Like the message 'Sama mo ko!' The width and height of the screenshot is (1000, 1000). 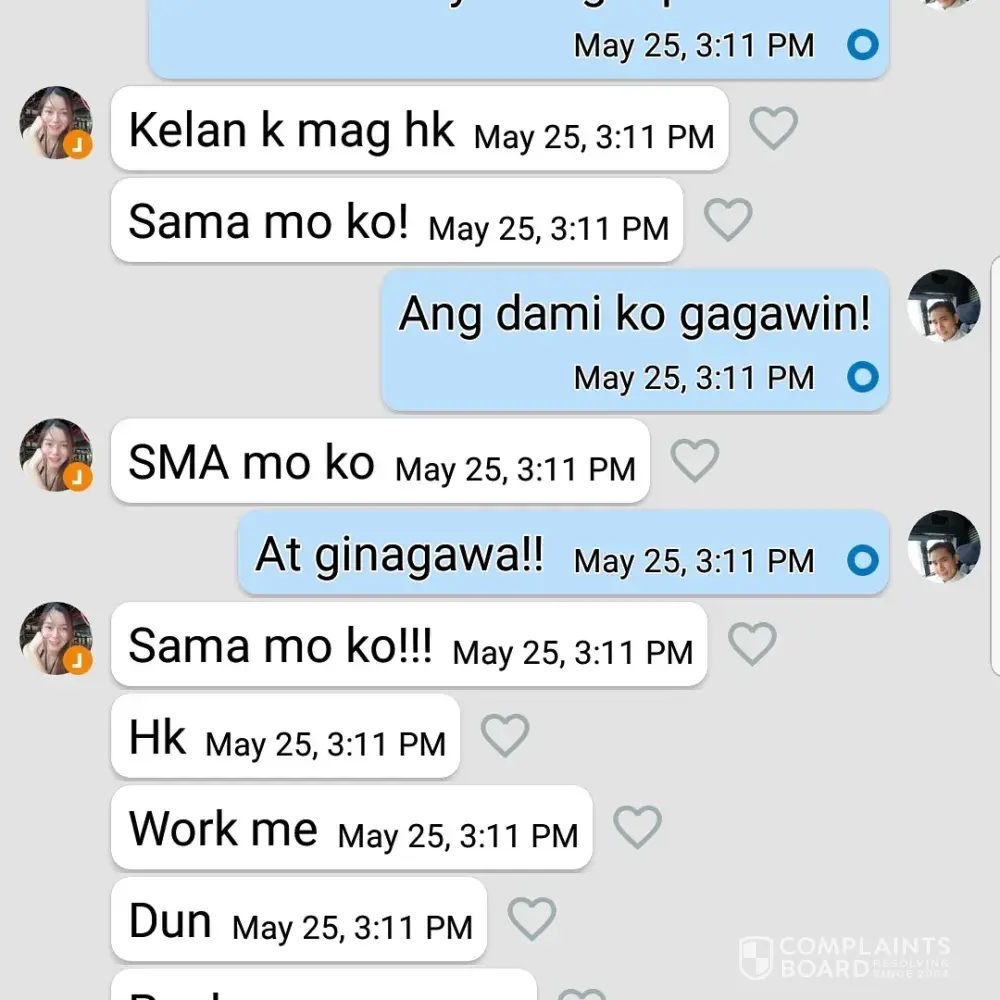coord(728,219)
